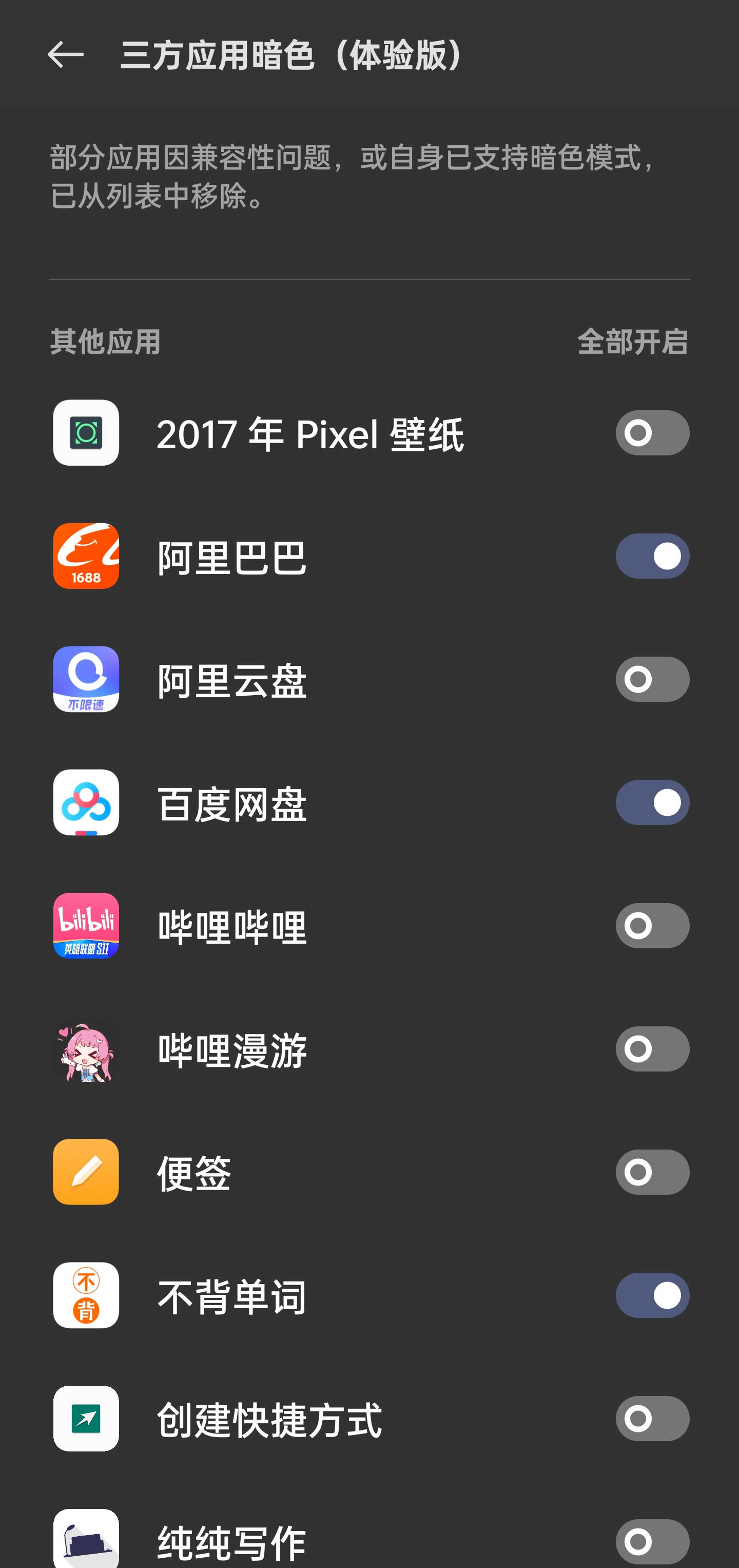Click the 不背单词 app icon

(86, 1296)
